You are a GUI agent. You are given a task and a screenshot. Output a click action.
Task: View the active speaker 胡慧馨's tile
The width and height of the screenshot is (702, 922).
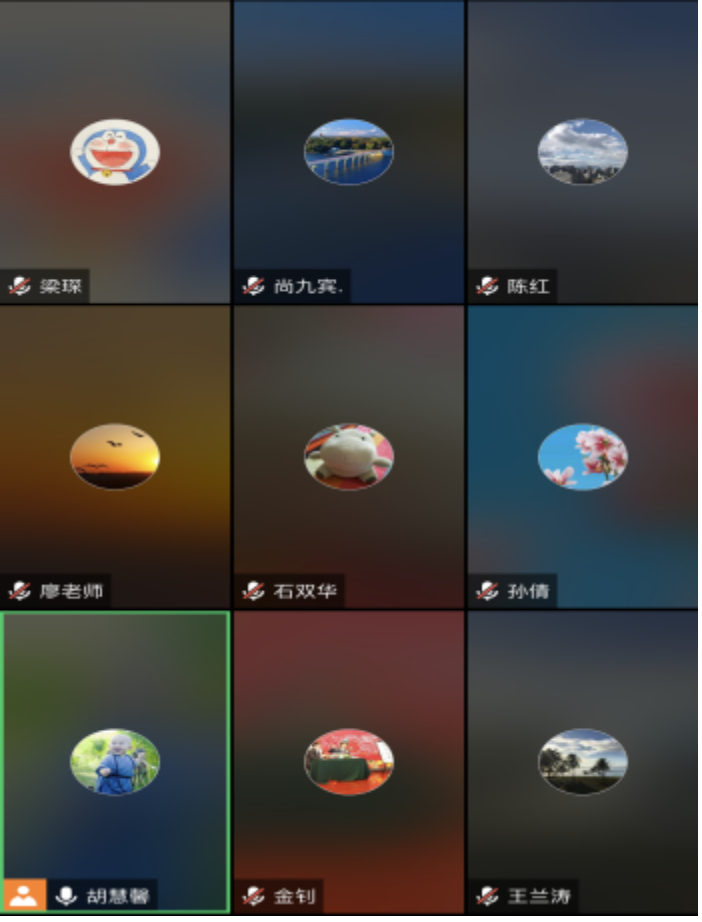tap(115, 762)
